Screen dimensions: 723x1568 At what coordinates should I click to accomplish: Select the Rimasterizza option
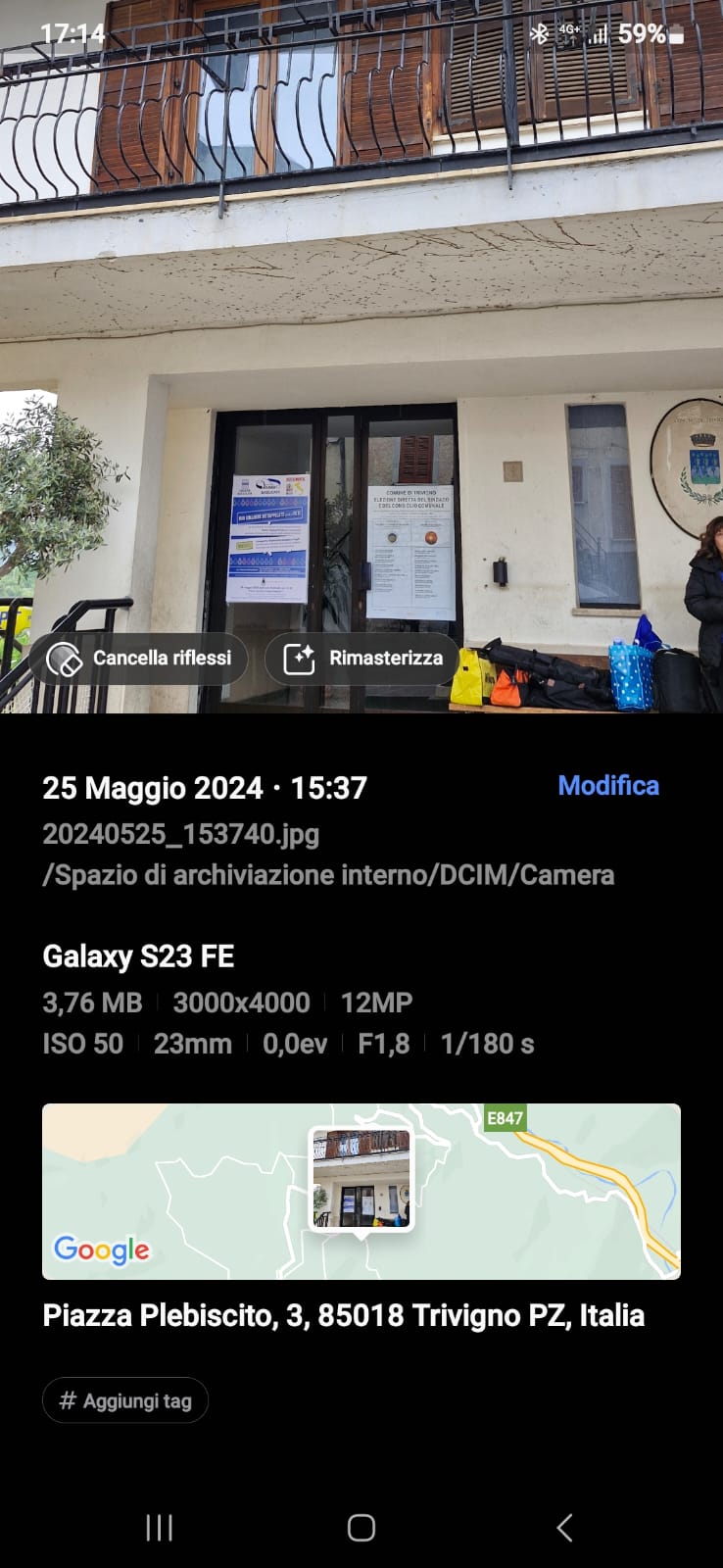(362, 659)
